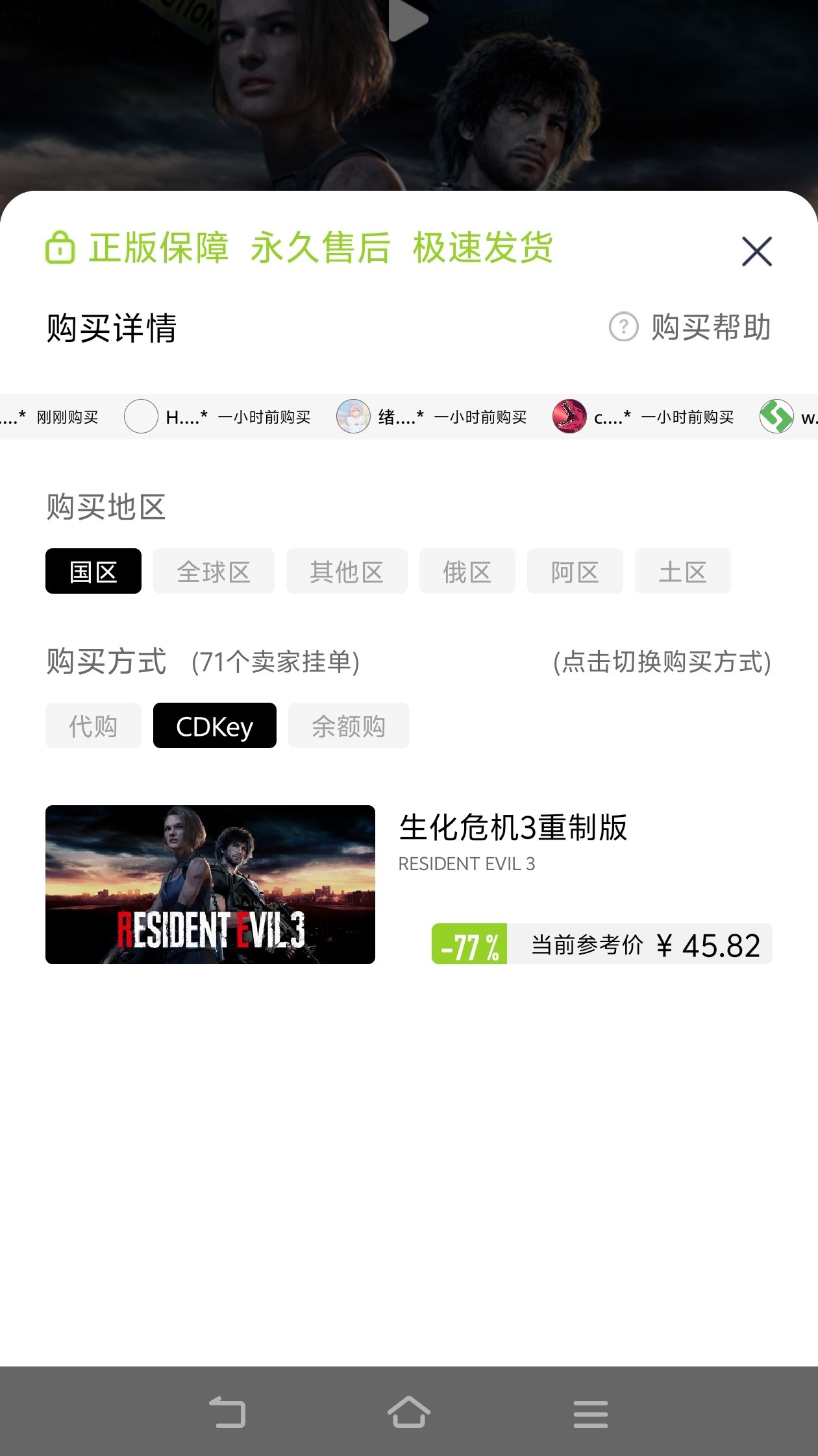Select the 全球区 region chip

(x=214, y=571)
